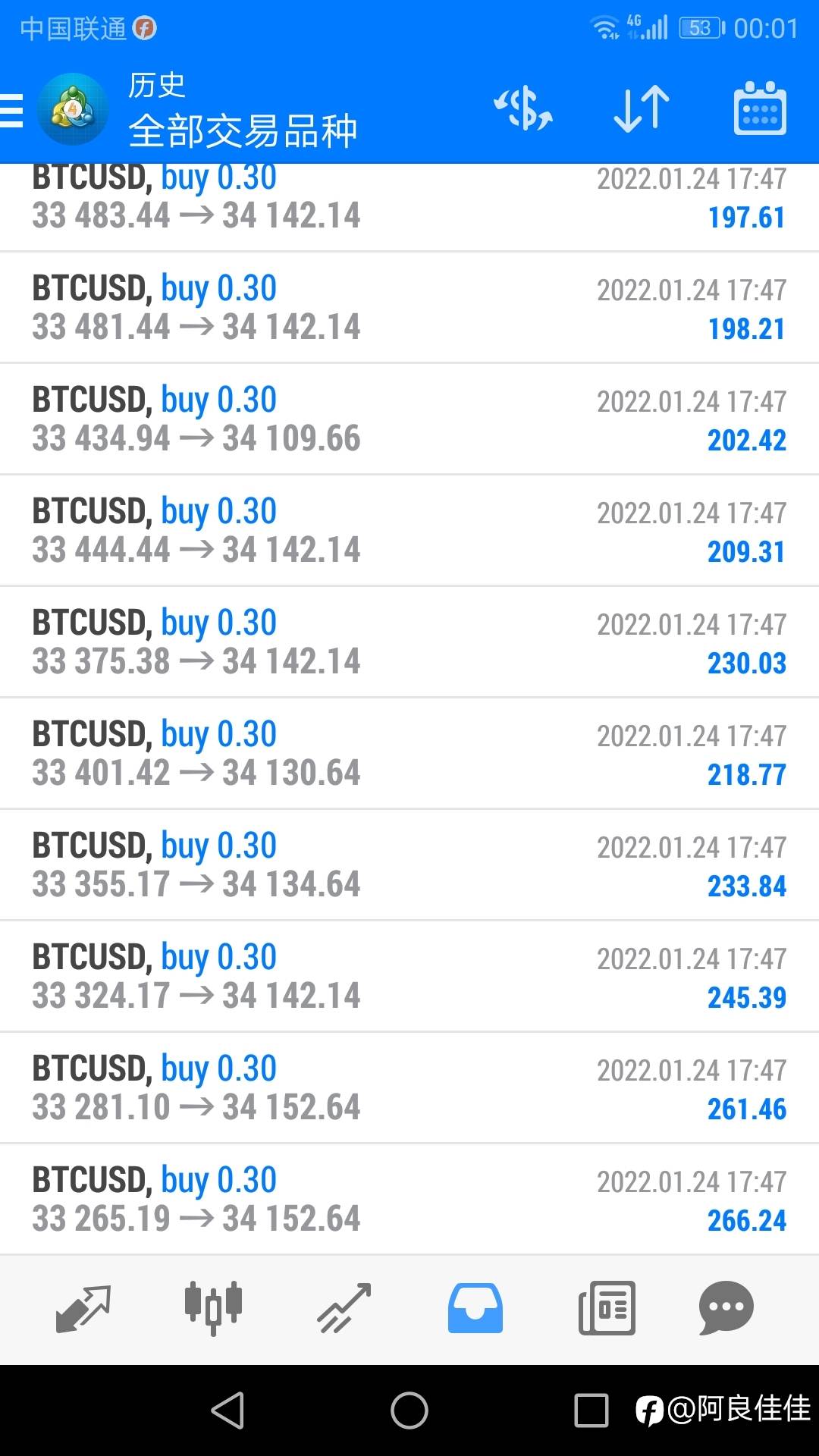819x1456 pixels.
Task: Open the Messages chat bubble tab
Action: pos(726,1308)
